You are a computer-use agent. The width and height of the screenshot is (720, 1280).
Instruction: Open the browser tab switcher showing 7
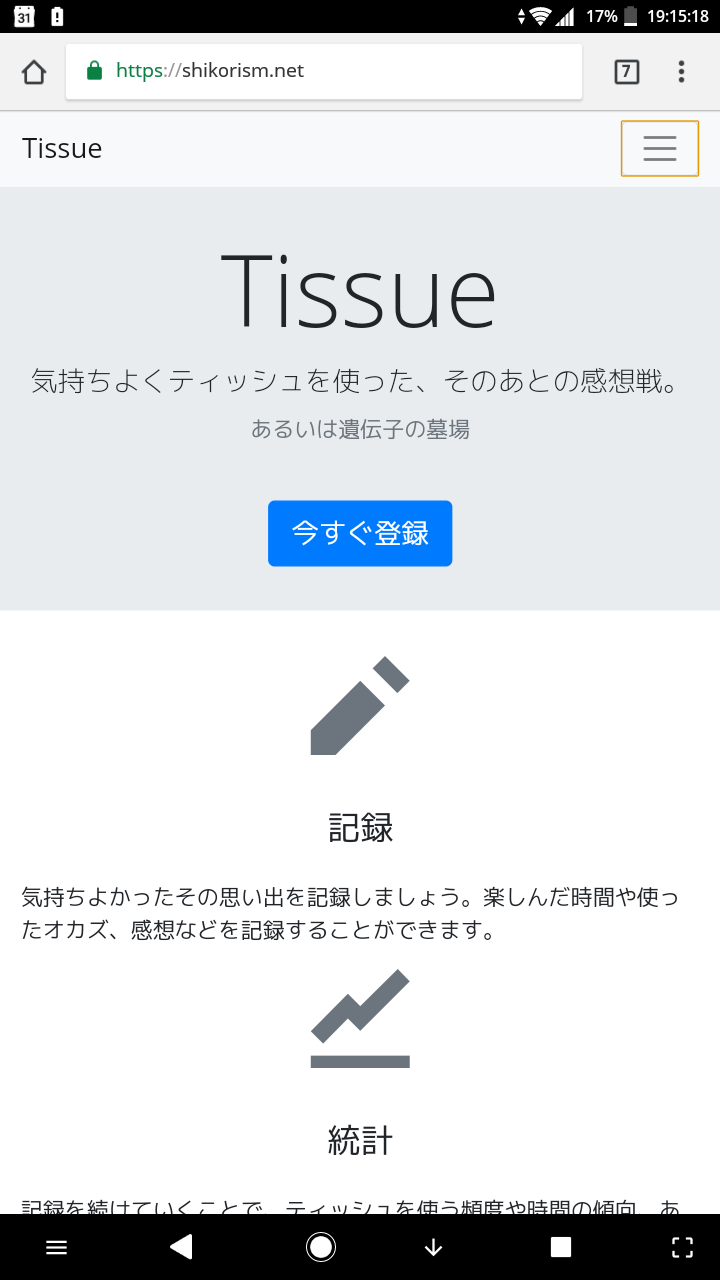[626, 71]
